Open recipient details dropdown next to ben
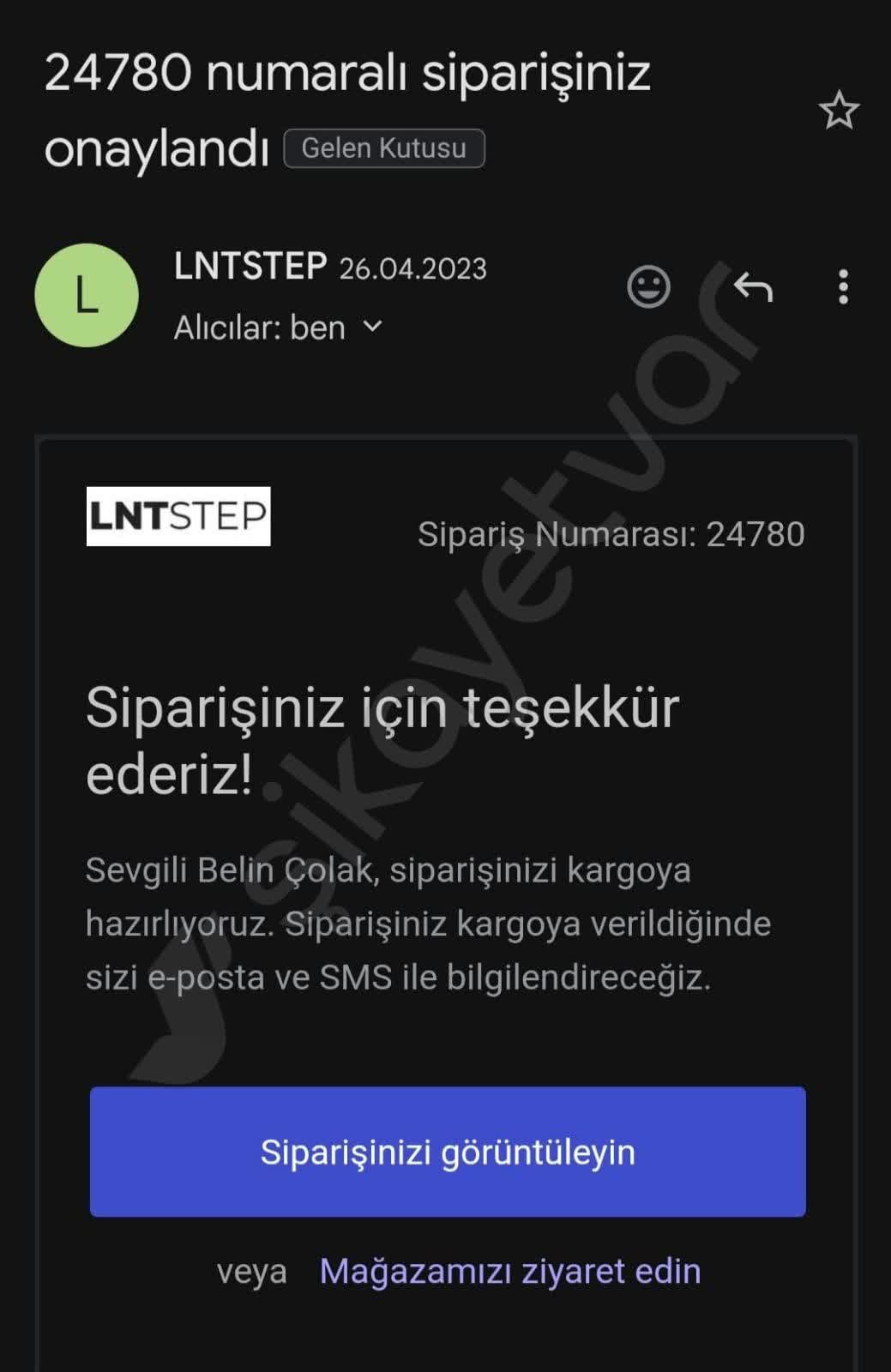Image resolution: width=891 pixels, height=1372 pixels. tap(370, 327)
